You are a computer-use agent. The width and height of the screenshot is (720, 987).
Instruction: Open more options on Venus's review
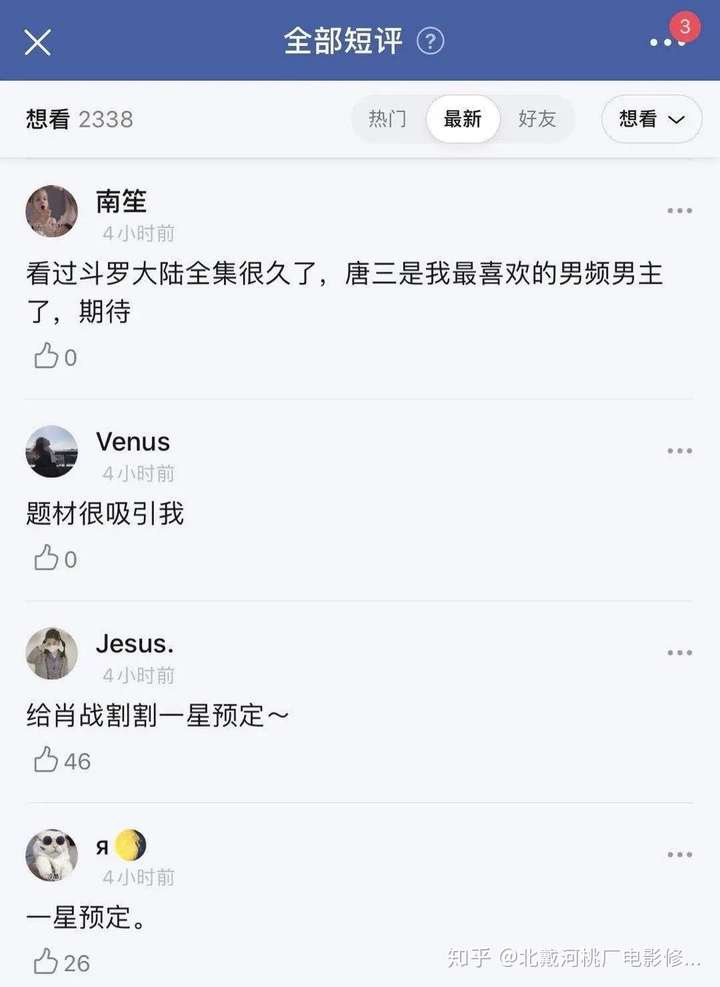pyautogui.click(x=680, y=451)
